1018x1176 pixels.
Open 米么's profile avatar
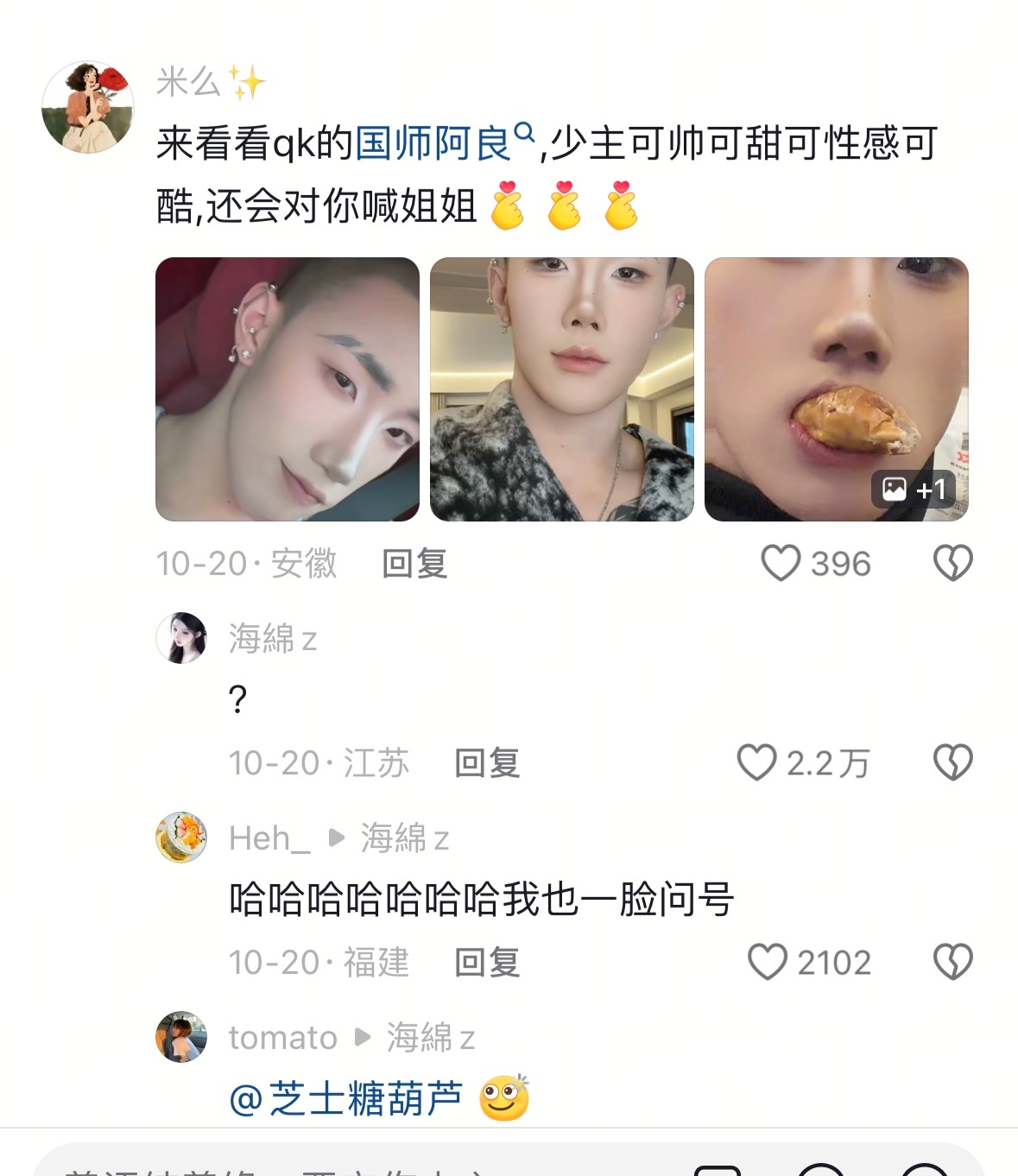[x=90, y=104]
